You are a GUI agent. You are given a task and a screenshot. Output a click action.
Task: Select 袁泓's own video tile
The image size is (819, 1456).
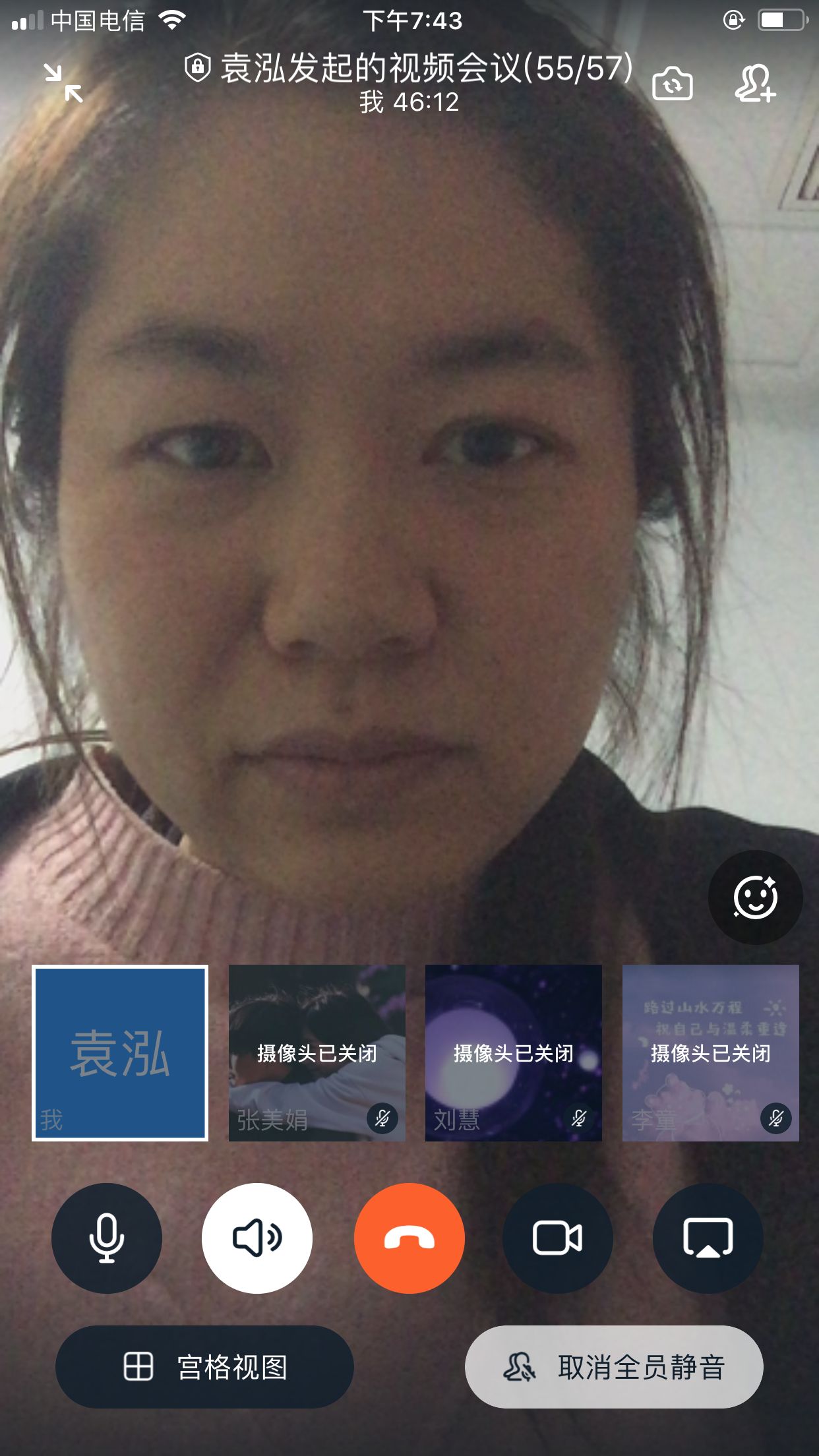(120, 1053)
